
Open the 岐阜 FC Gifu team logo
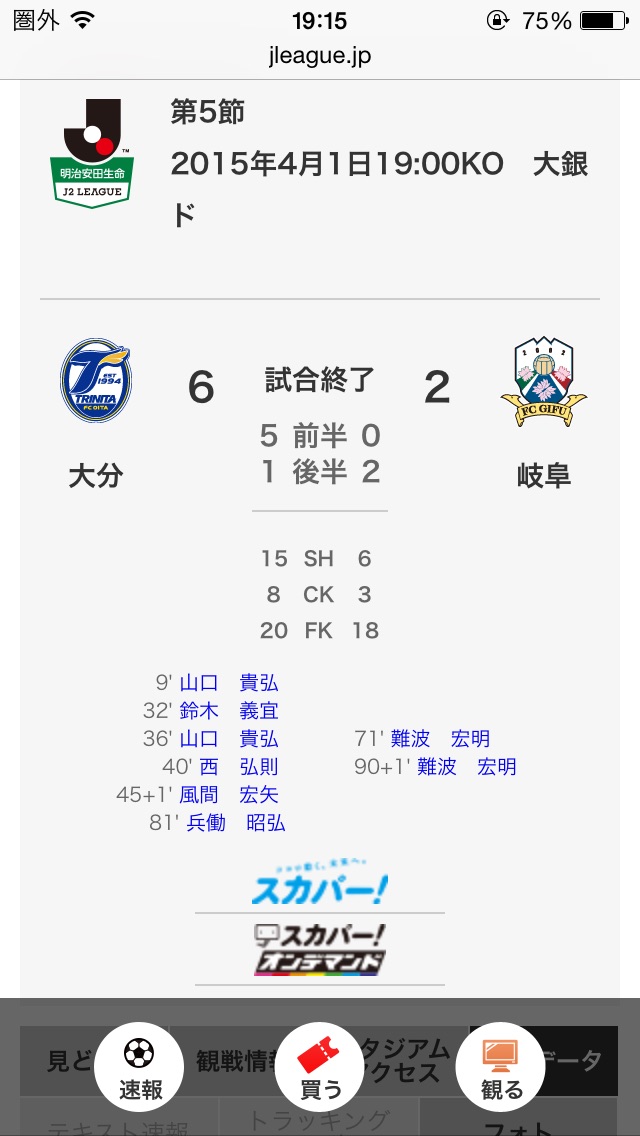543,383
